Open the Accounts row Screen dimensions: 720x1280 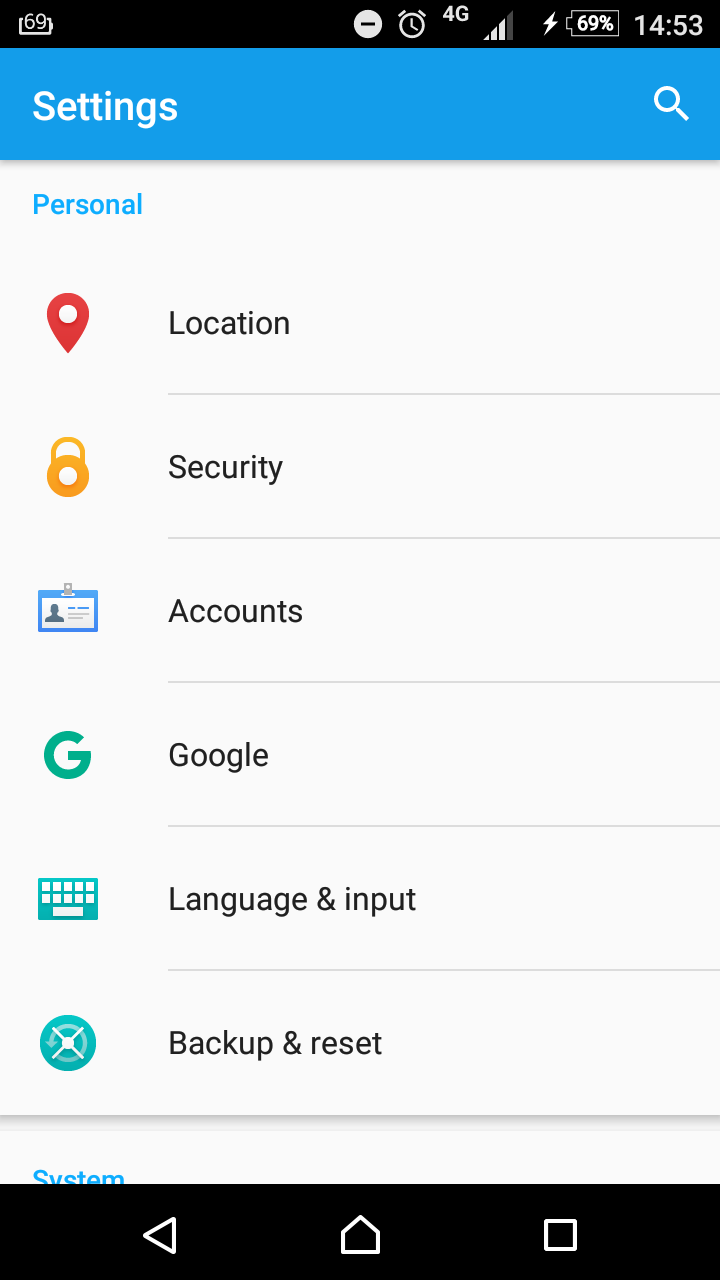pyautogui.click(x=360, y=611)
